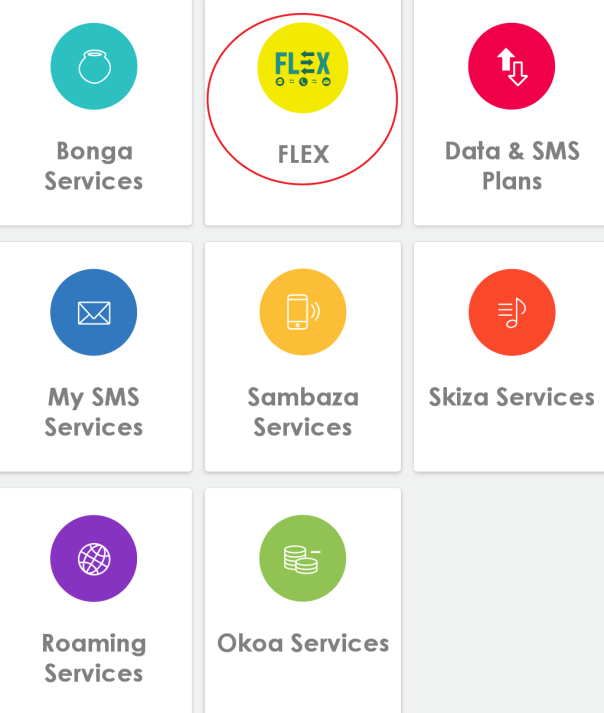Open Data & SMS Plans
The image size is (604, 713).
point(511,110)
